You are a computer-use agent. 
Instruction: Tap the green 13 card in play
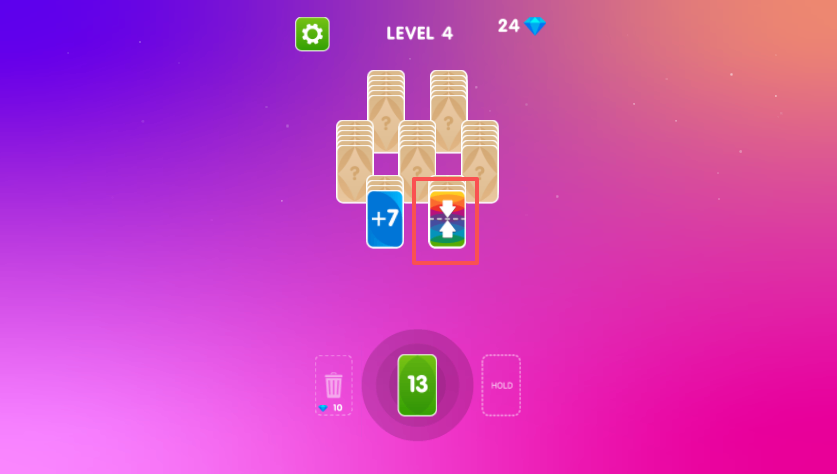pos(417,385)
